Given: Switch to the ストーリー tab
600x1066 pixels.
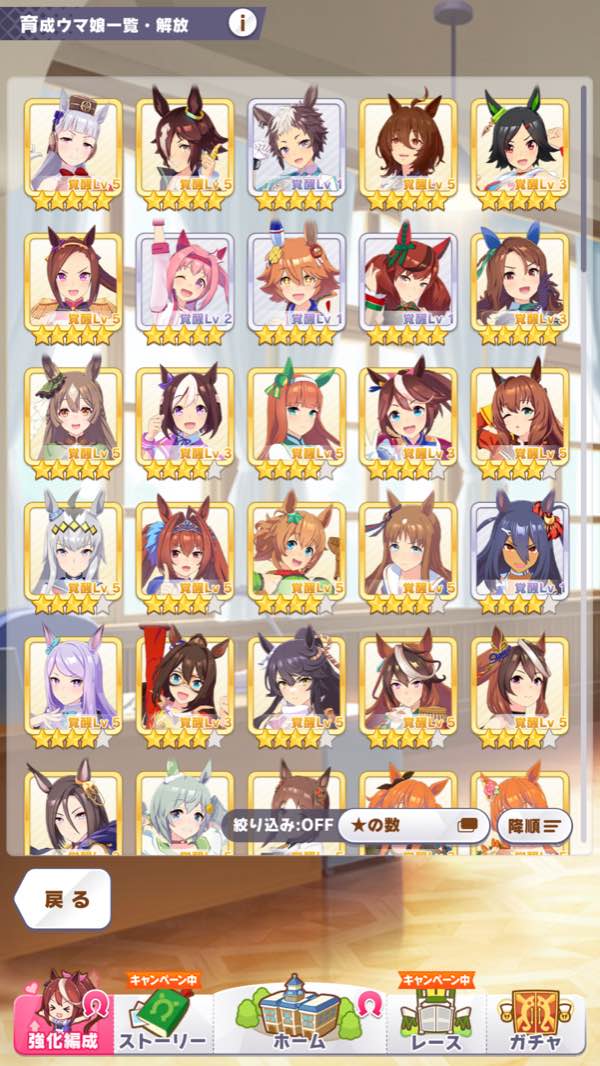Looking at the screenshot, I should (163, 1014).
